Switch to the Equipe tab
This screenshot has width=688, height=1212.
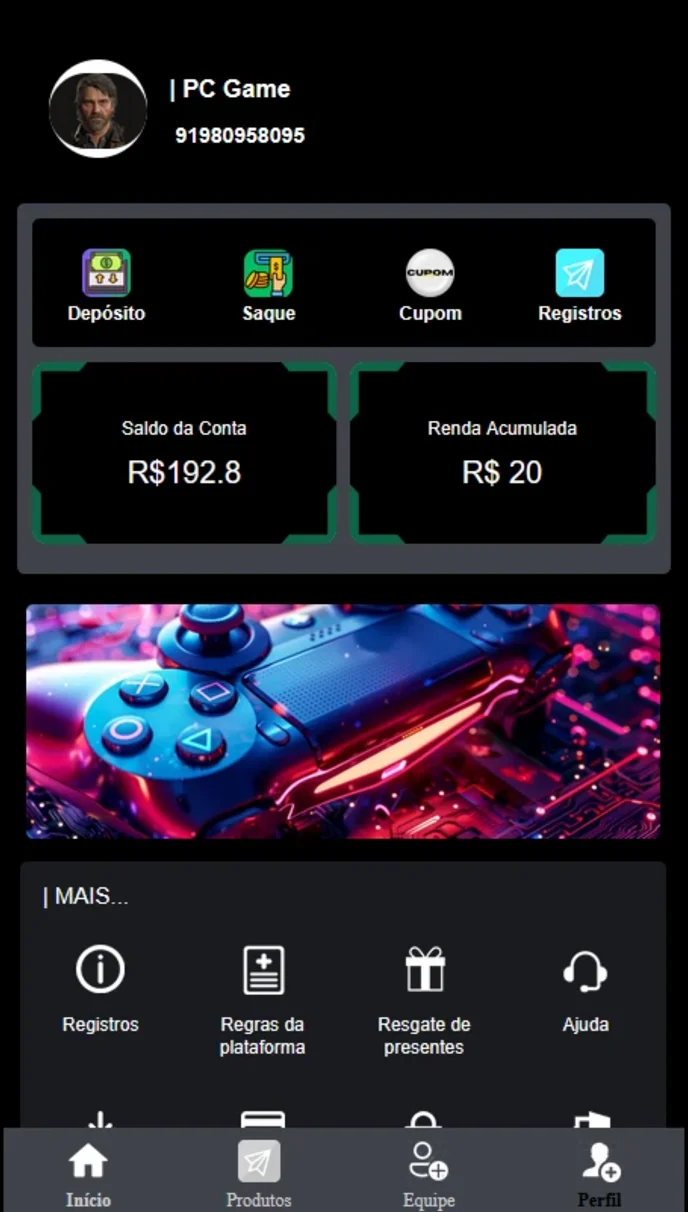click(x=429, y=1174)
